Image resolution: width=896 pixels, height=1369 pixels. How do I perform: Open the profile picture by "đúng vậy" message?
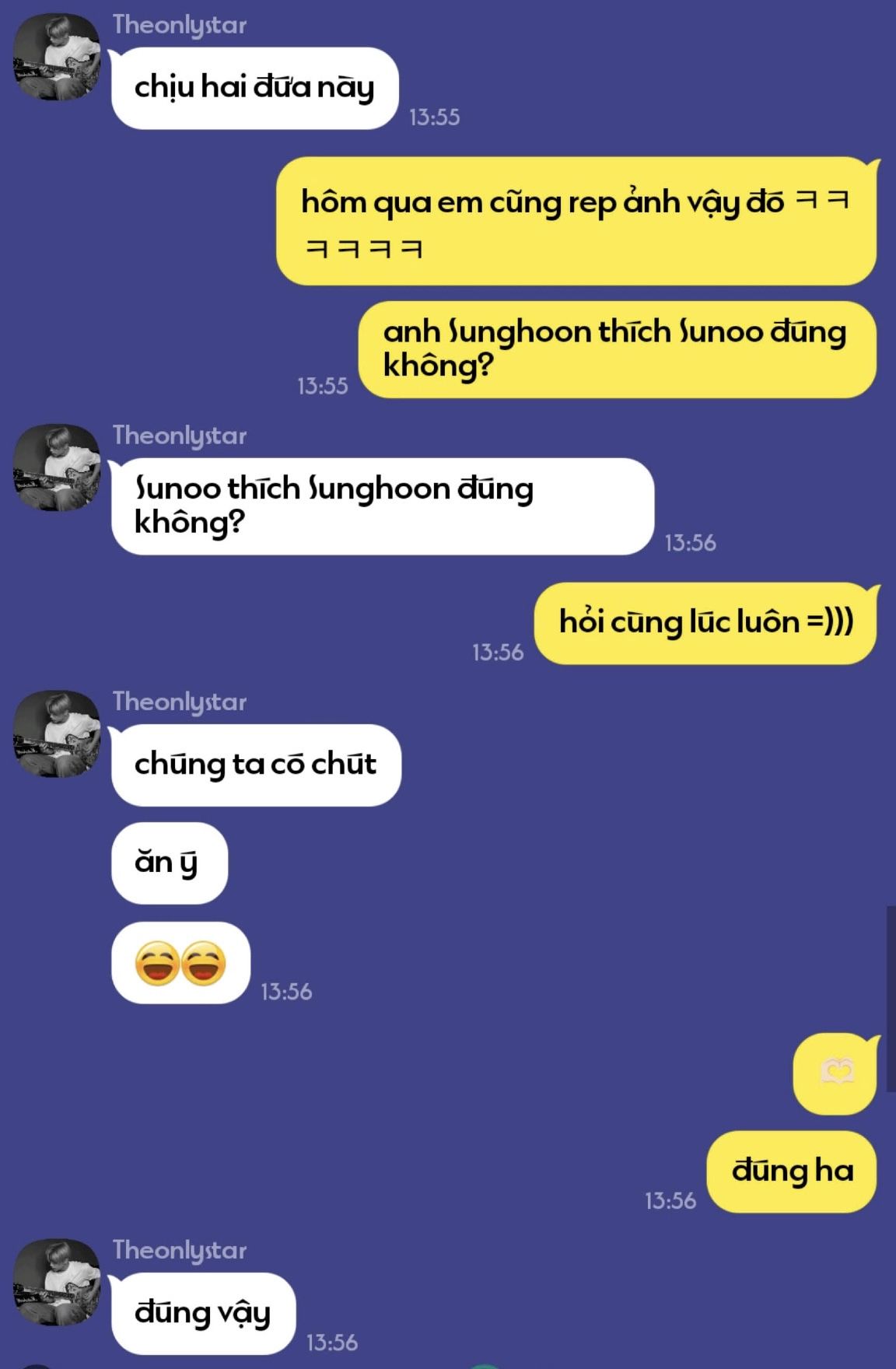57,1282
